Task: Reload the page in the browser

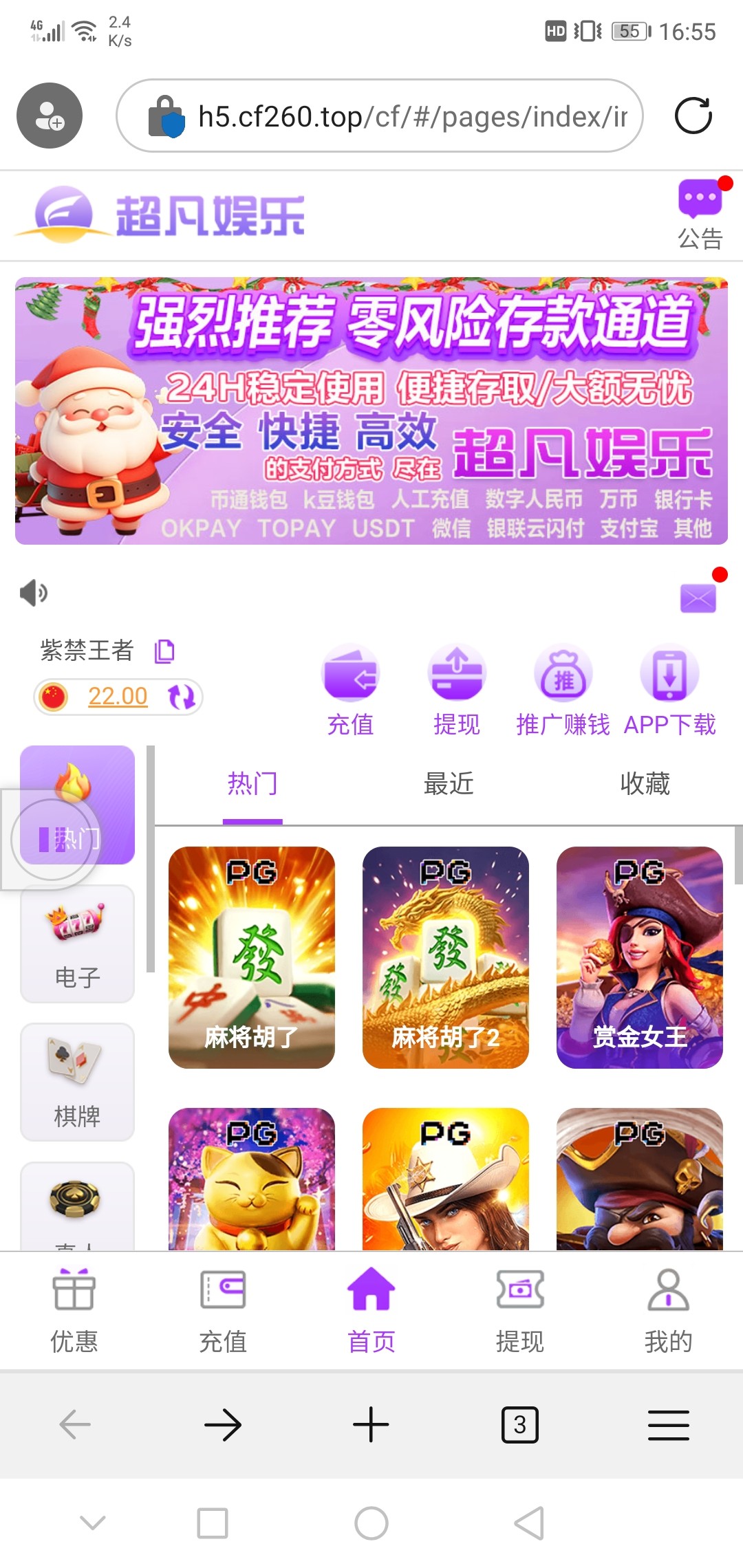Action: coord(693,116)
